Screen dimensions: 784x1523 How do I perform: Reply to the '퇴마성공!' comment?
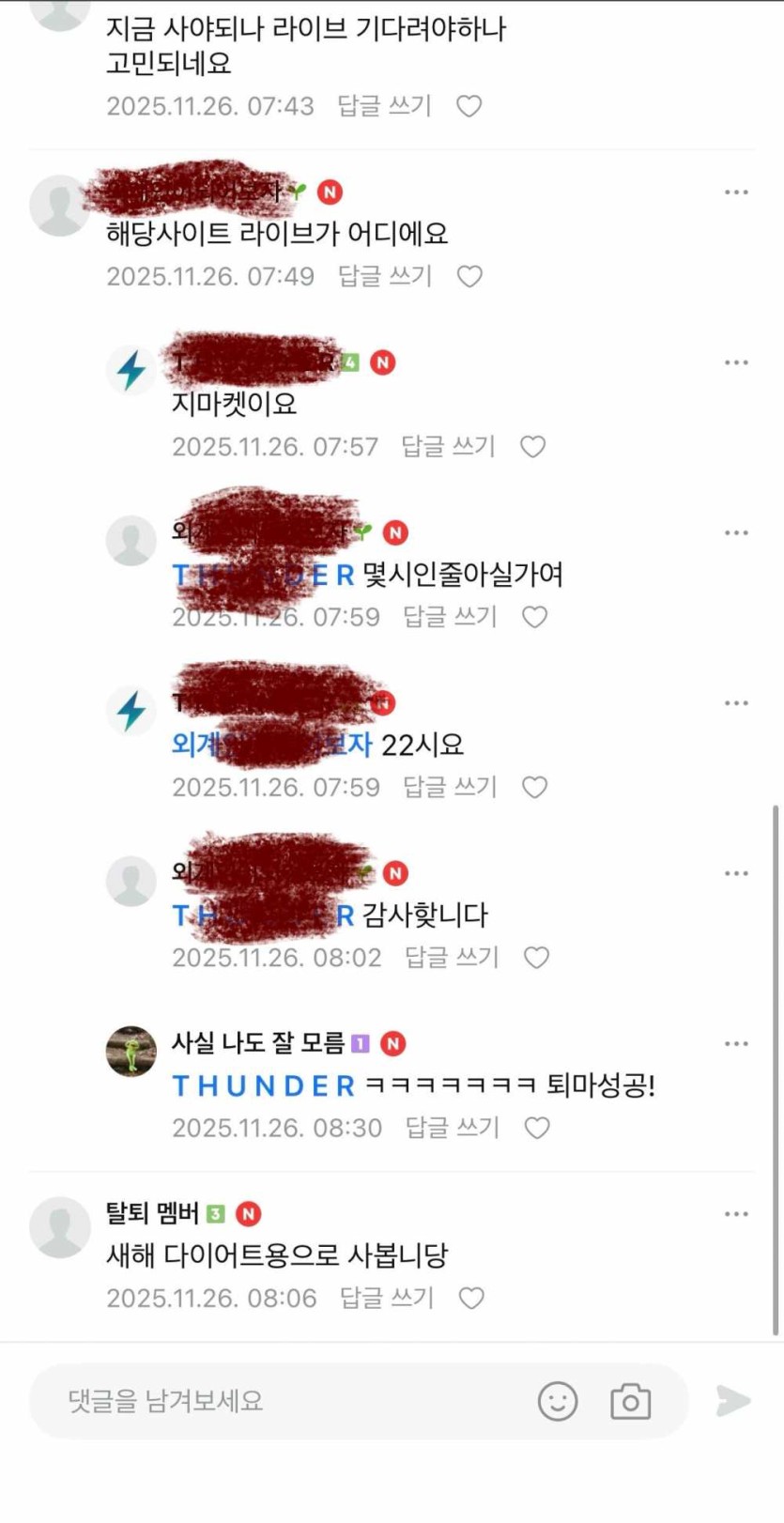(x=452, y=1127)
